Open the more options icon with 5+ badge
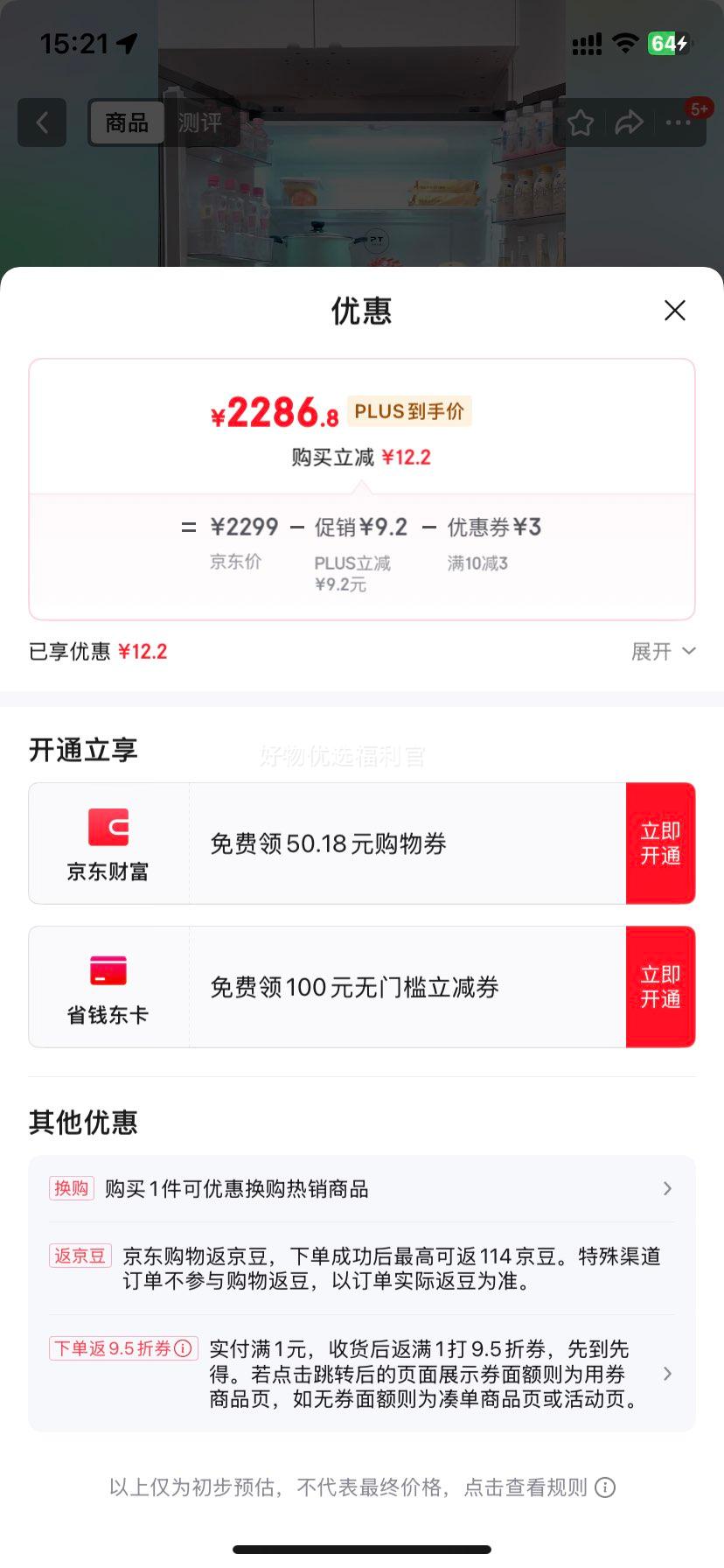The image size is (724, 1568). [x=678, y=122]
